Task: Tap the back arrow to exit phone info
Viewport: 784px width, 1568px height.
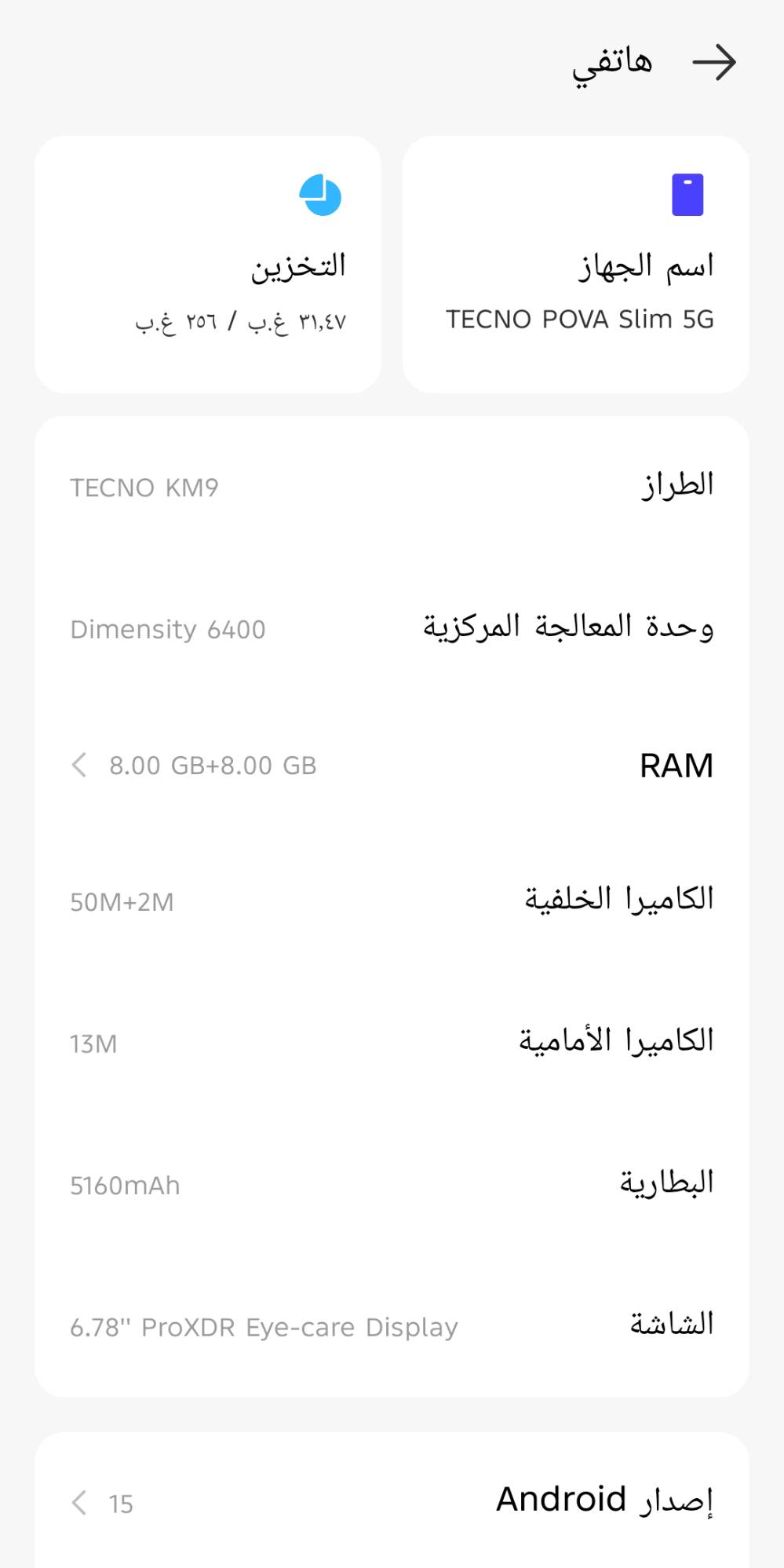Action: [715, 62]
